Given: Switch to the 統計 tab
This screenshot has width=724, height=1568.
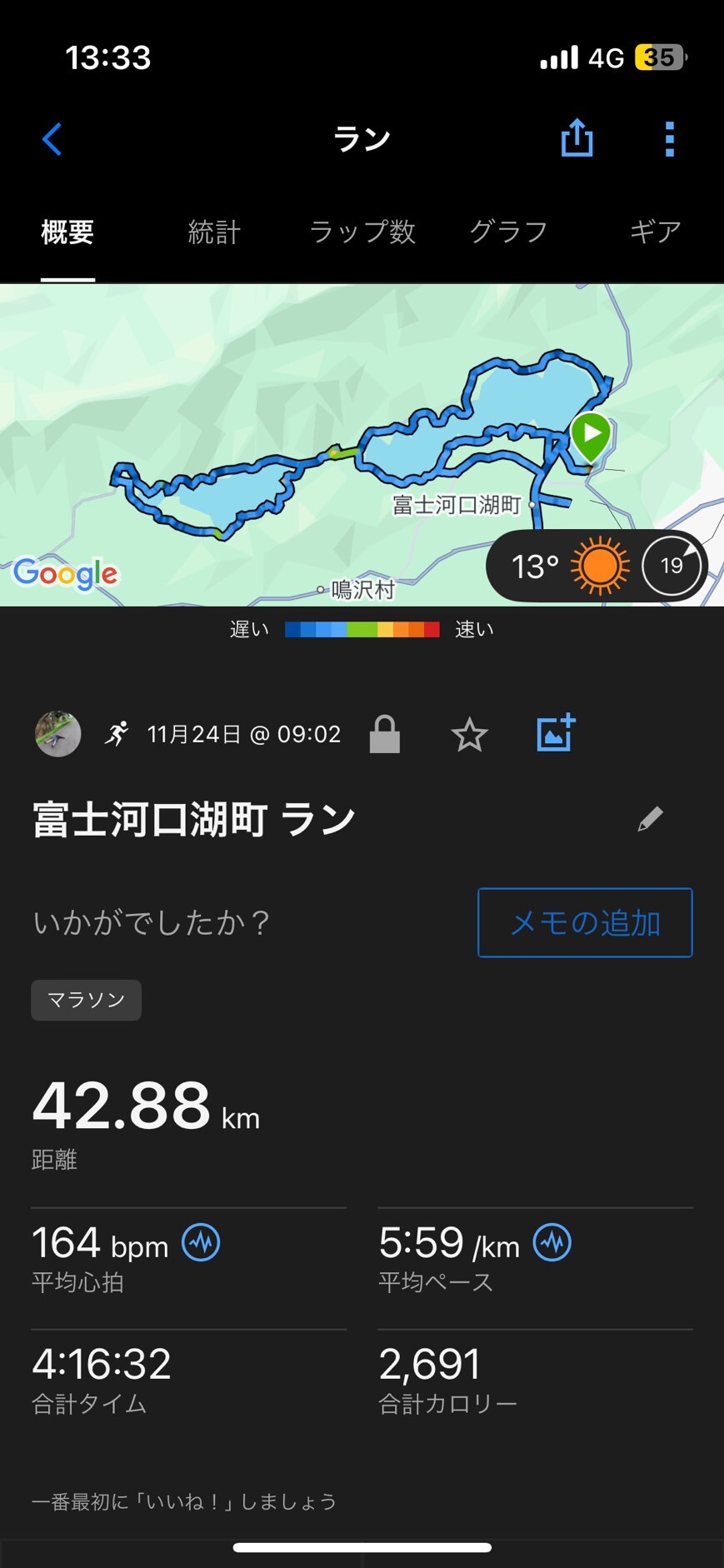Looking at the screenshot, I should pyautogui.click(x=214, y=232).
